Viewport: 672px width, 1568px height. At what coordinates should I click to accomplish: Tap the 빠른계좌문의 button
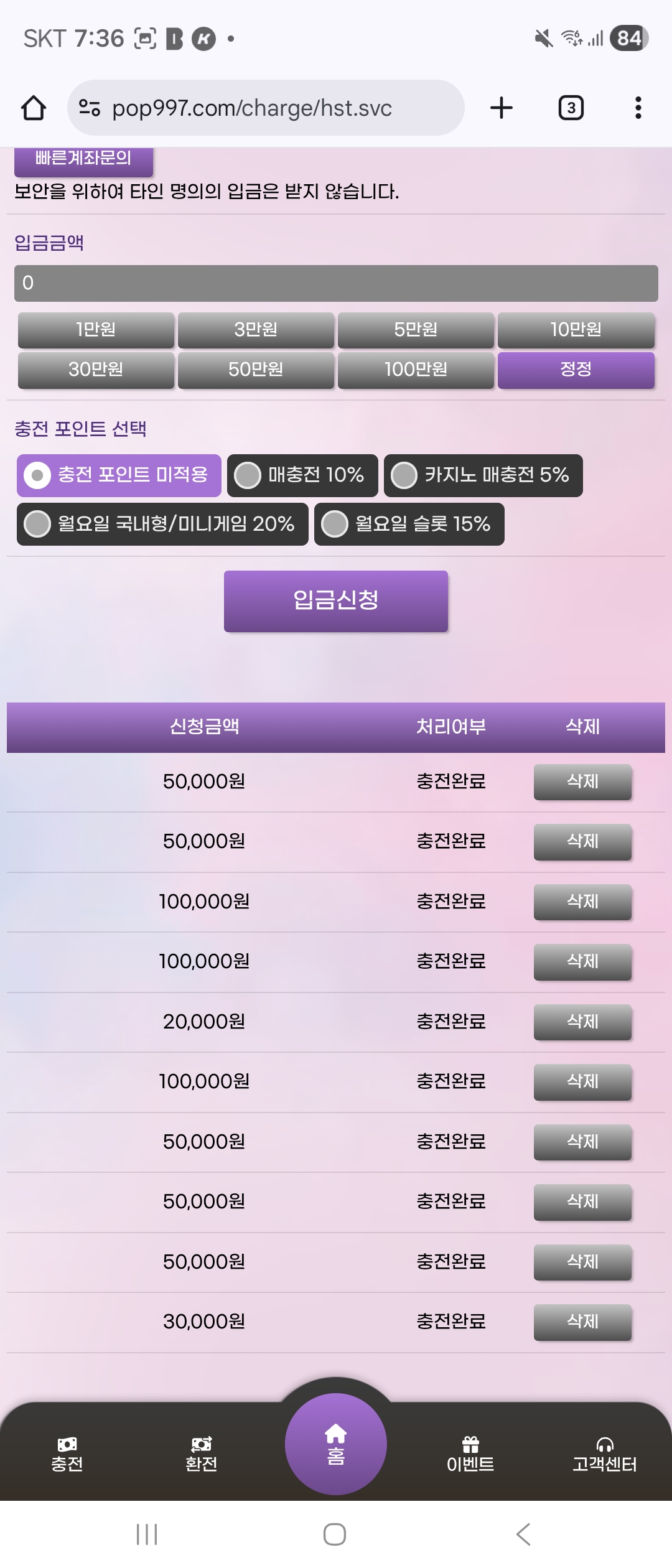pos(83,160)
